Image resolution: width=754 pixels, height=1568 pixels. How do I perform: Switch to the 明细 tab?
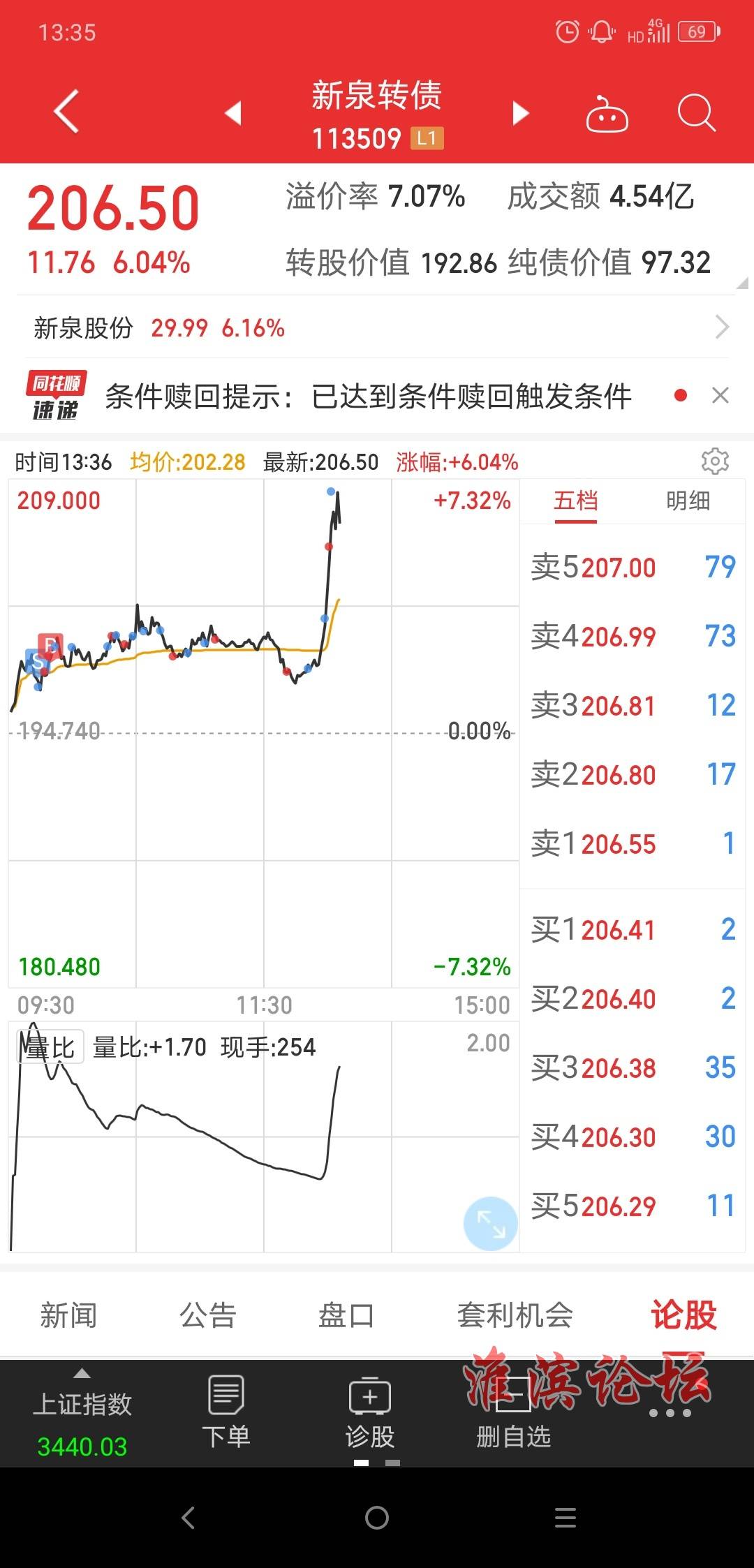(x=688, y=501)
